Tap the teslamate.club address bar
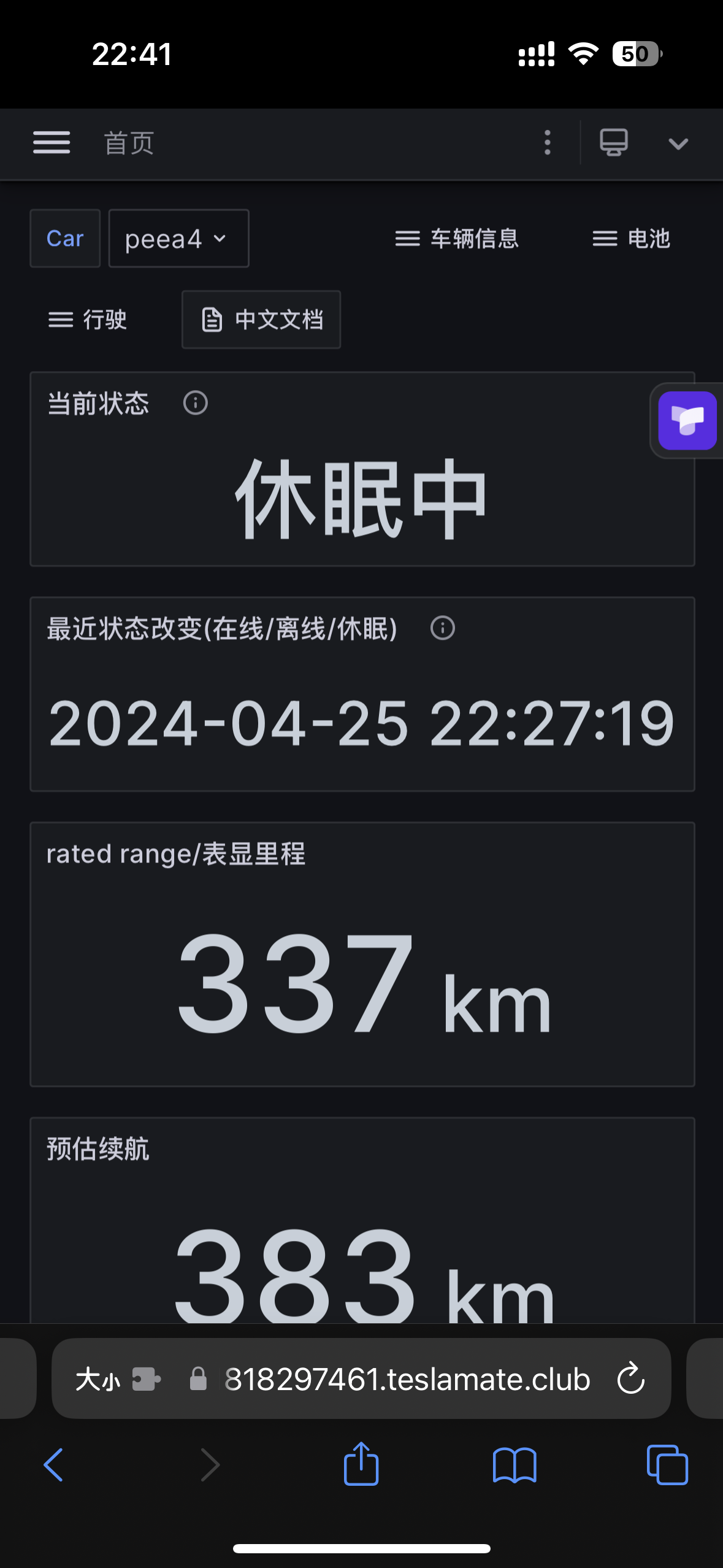Viewport: 723px width, 1568px height. (407, 1379)
